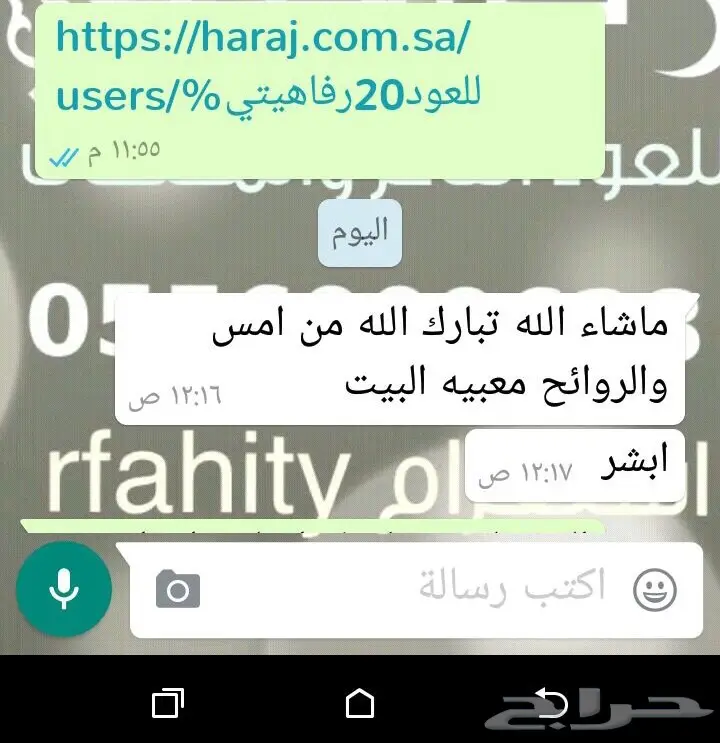720x743 pixels.
Task: Open the emoji picker
Action: pos(656,590)
